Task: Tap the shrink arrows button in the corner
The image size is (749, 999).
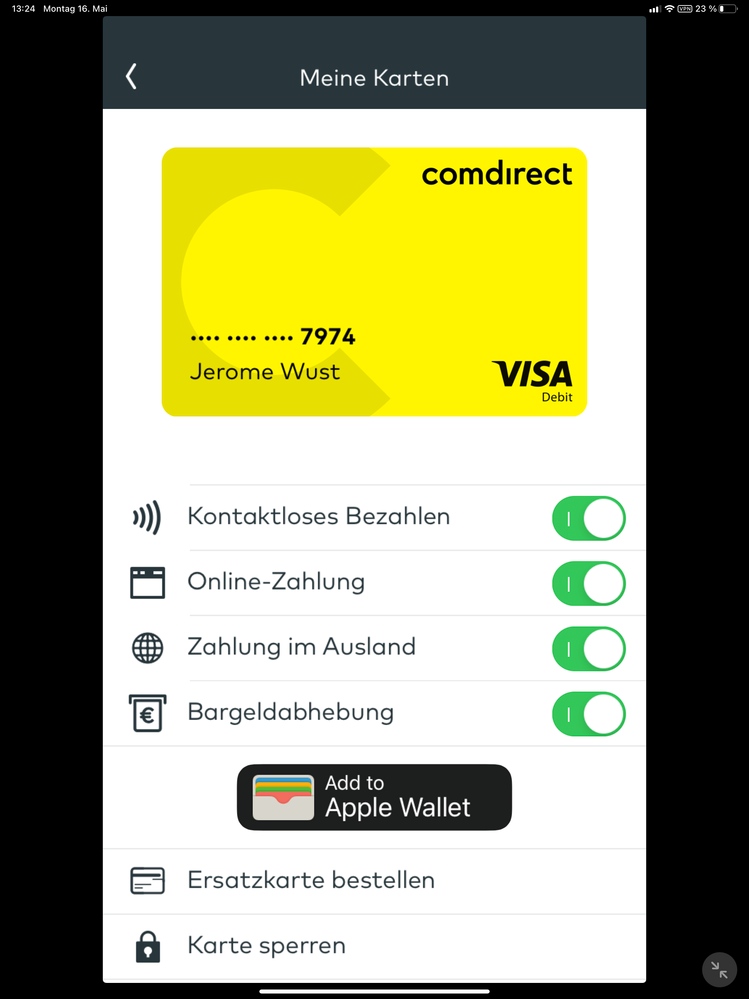Action: [x=719, y=969]
